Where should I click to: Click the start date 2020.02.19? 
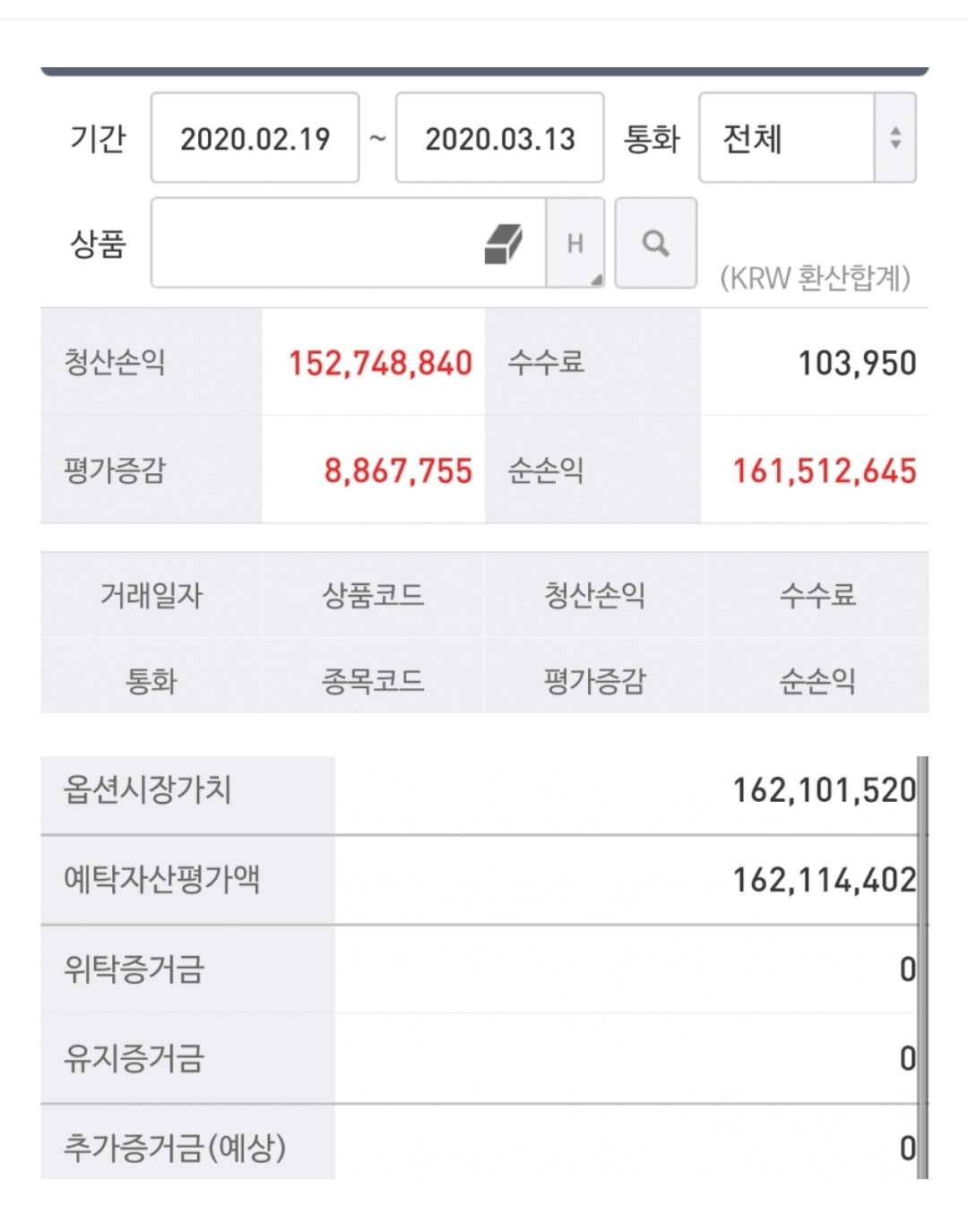255,139
